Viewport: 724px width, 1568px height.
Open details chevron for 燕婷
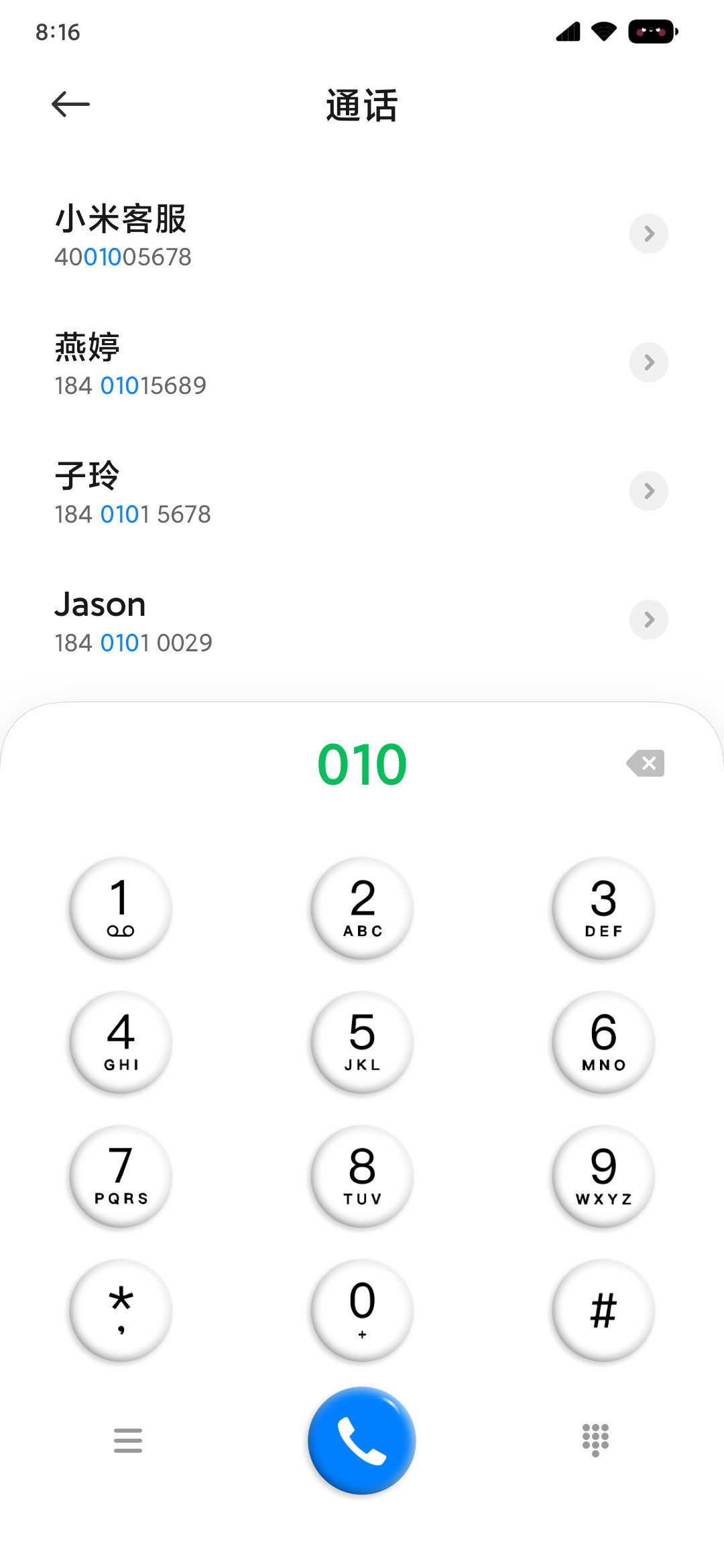click(x=648, y=363)
